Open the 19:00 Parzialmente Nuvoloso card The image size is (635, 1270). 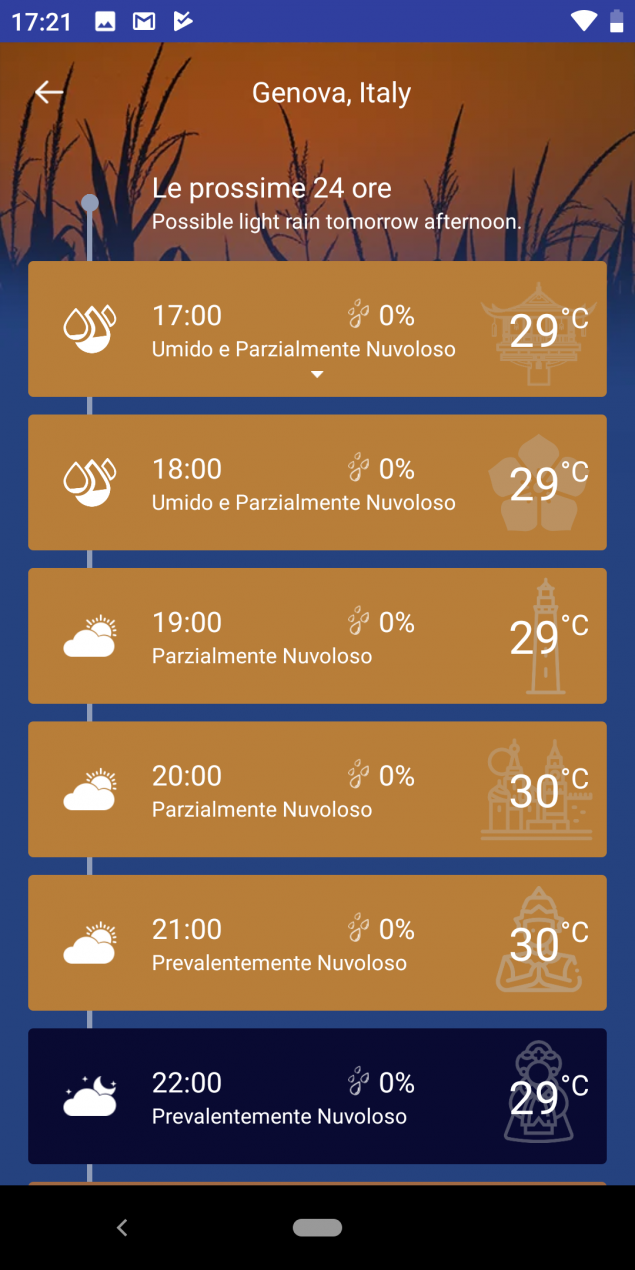(x=317, y=636)
